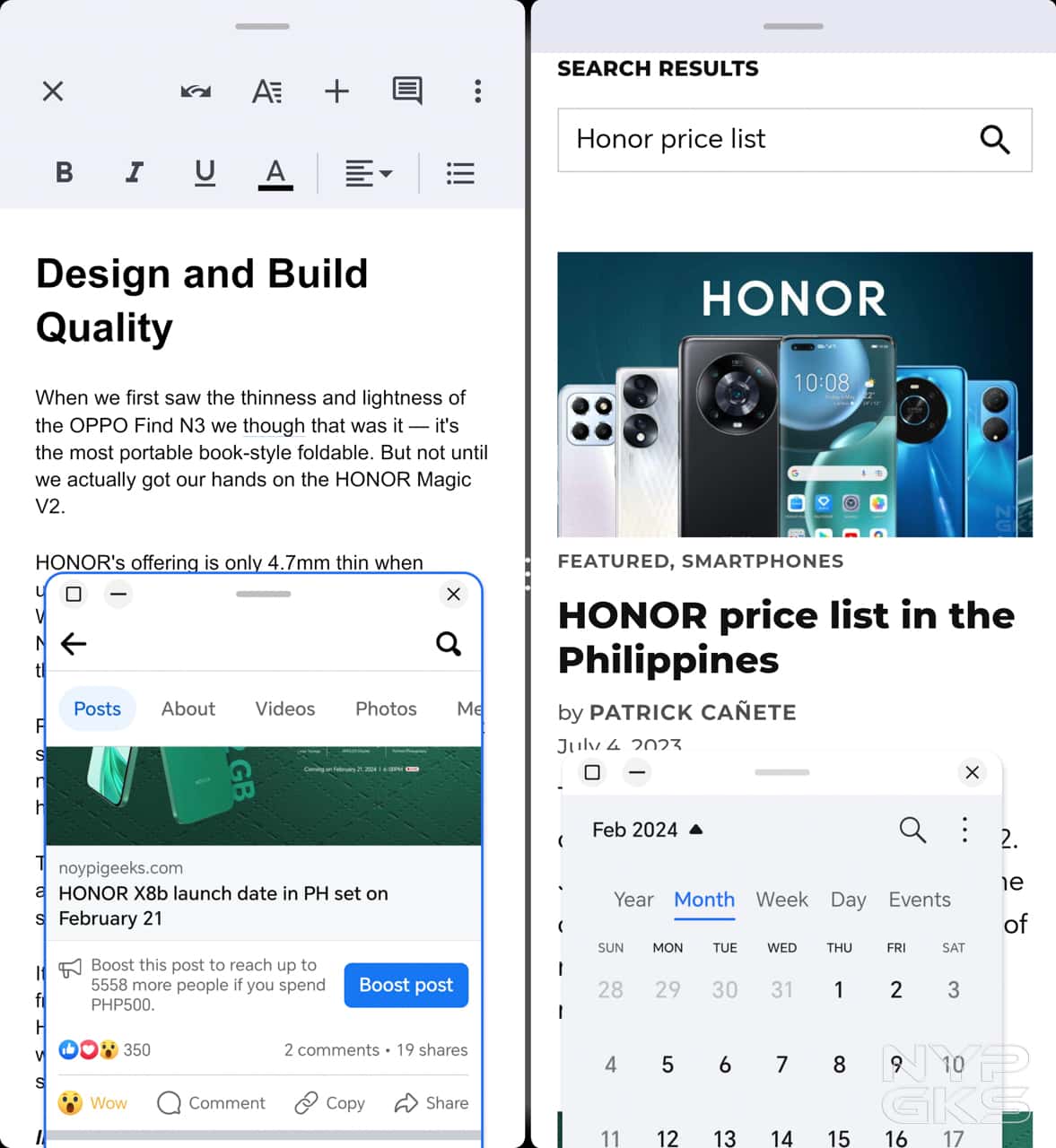The width and height of the screenshot is (1056, 1148).
Task: Close the Facebook floating window
Action: [453, 594]
